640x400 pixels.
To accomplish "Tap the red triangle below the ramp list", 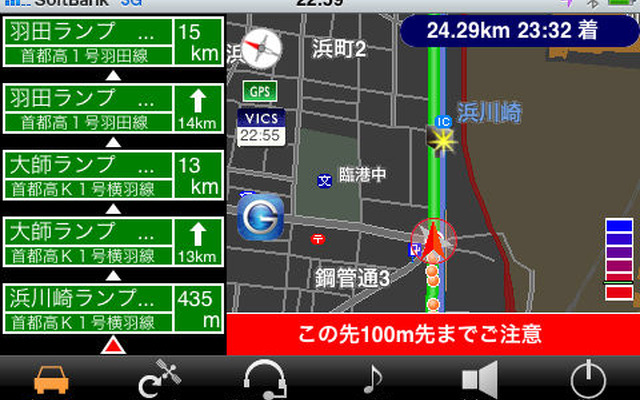I will (113, 345).
